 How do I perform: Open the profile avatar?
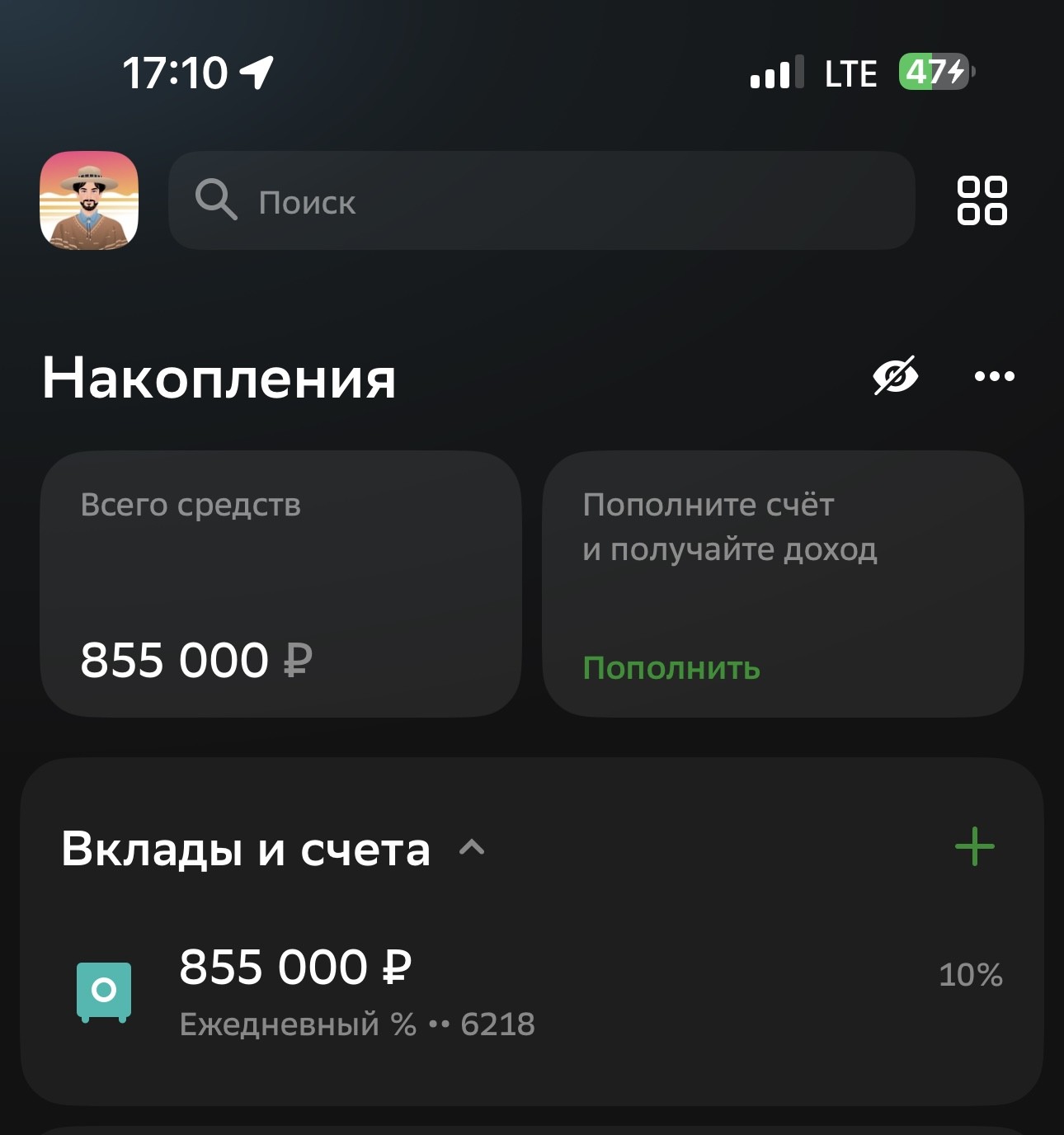[89, 200]
